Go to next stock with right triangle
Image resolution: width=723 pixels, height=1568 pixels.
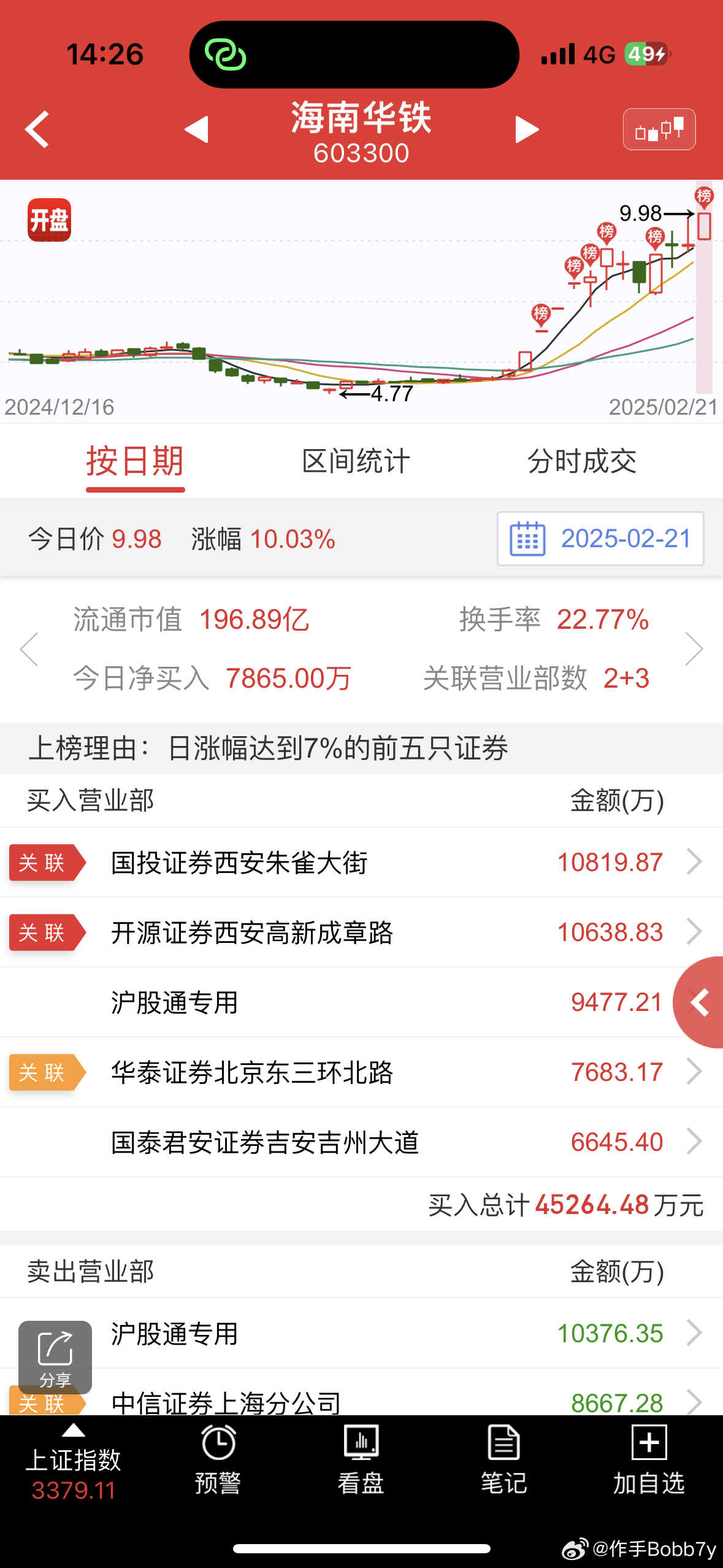(x=527, y=129)
